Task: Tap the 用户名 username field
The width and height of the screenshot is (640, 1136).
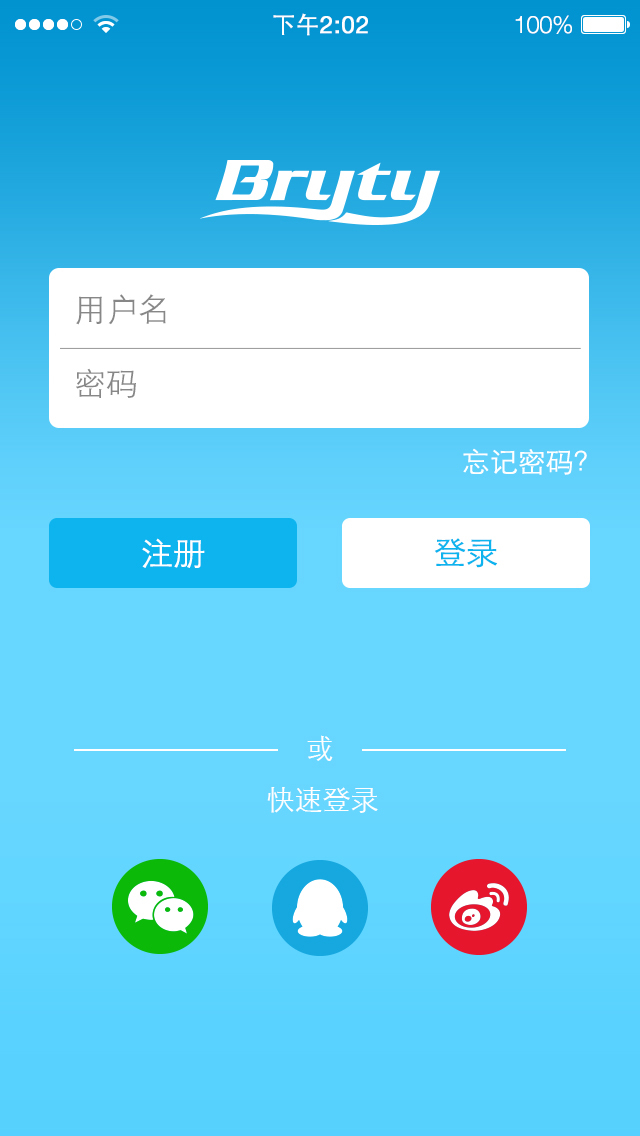Action: 319,309
